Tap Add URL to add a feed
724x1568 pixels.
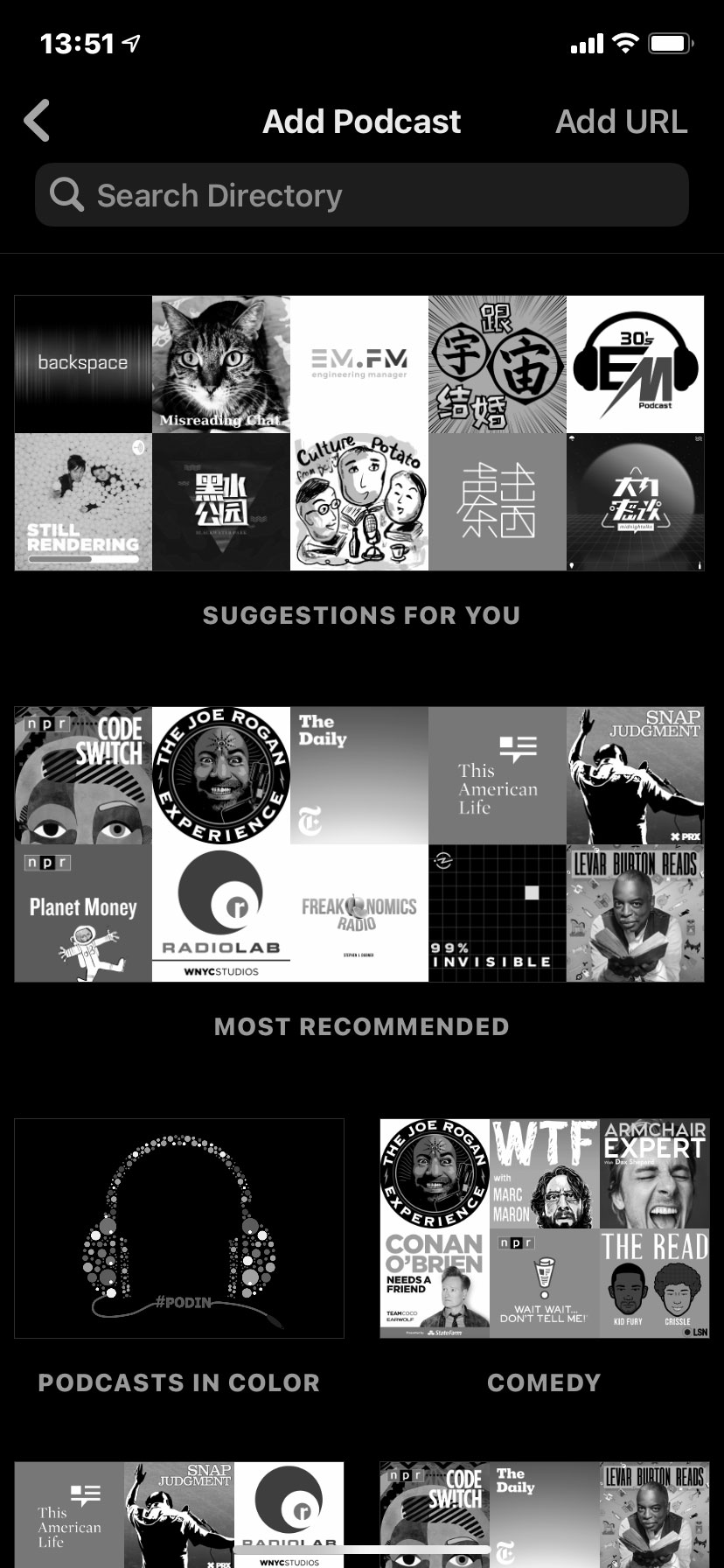tap(621, 122)
